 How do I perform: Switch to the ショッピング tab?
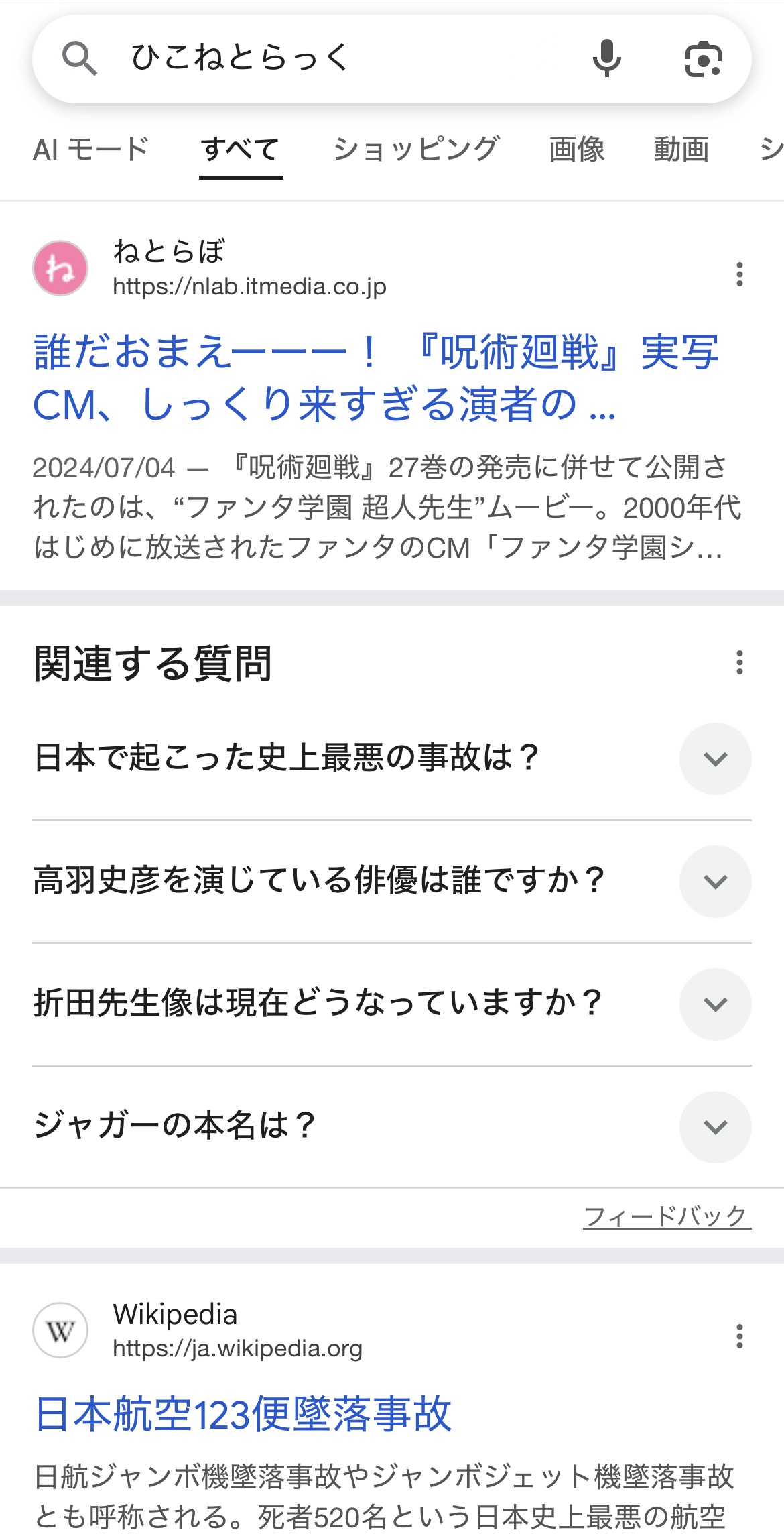(416, 150)
